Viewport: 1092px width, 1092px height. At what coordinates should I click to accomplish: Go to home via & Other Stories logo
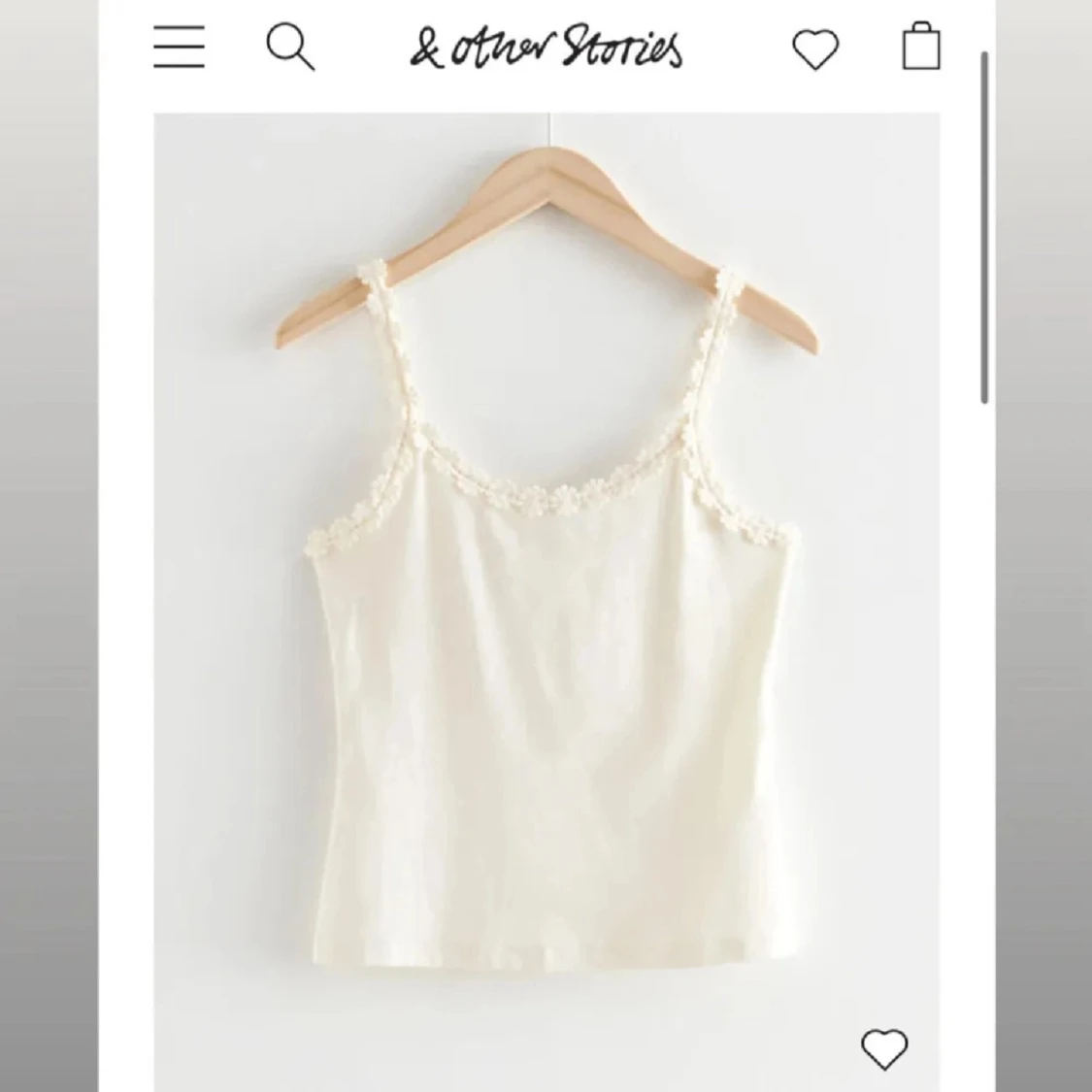click(546, 49)
